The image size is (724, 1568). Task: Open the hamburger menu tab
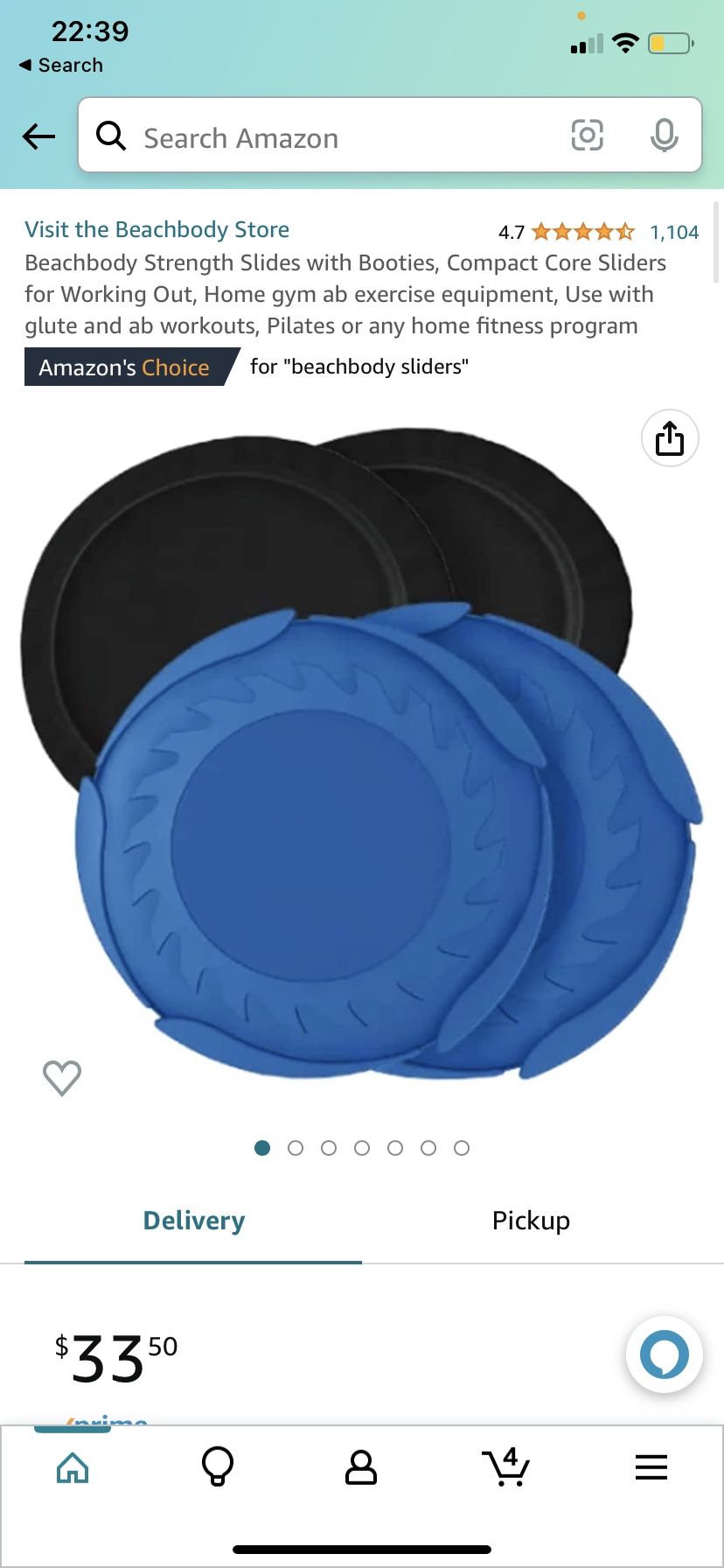[x=651, y=1467]
